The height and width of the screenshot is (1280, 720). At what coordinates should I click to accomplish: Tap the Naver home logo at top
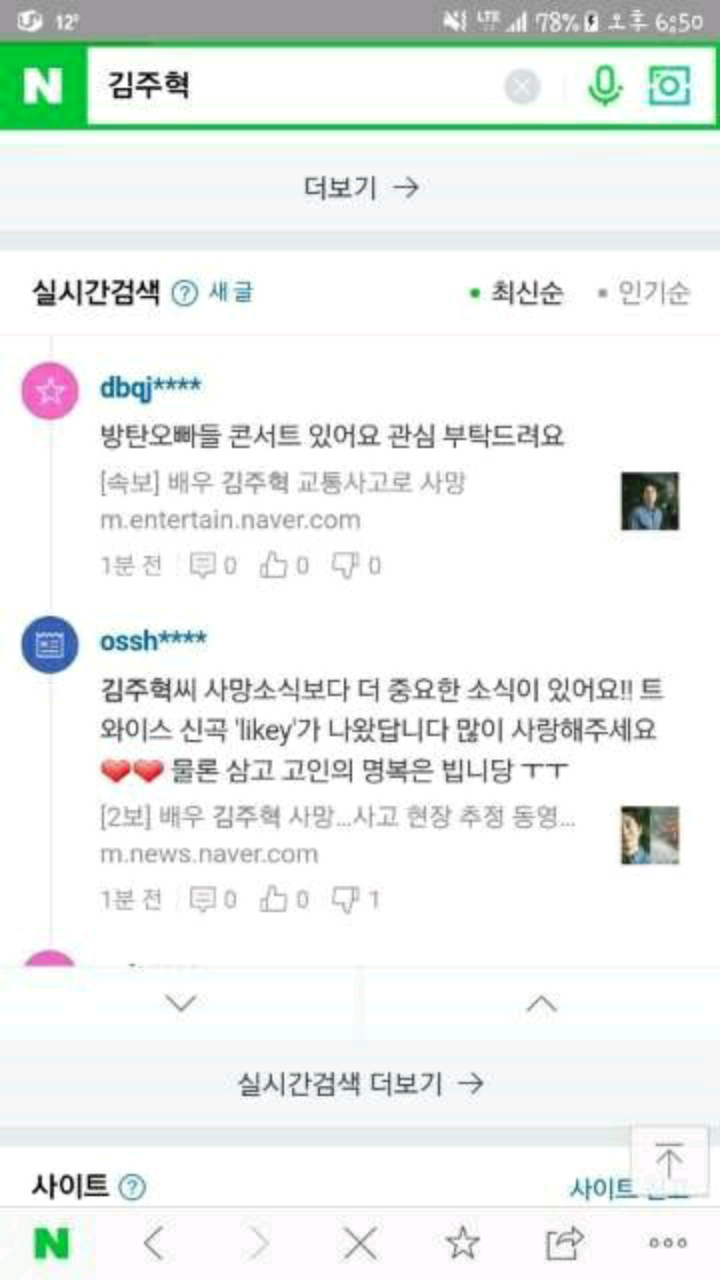42,87
